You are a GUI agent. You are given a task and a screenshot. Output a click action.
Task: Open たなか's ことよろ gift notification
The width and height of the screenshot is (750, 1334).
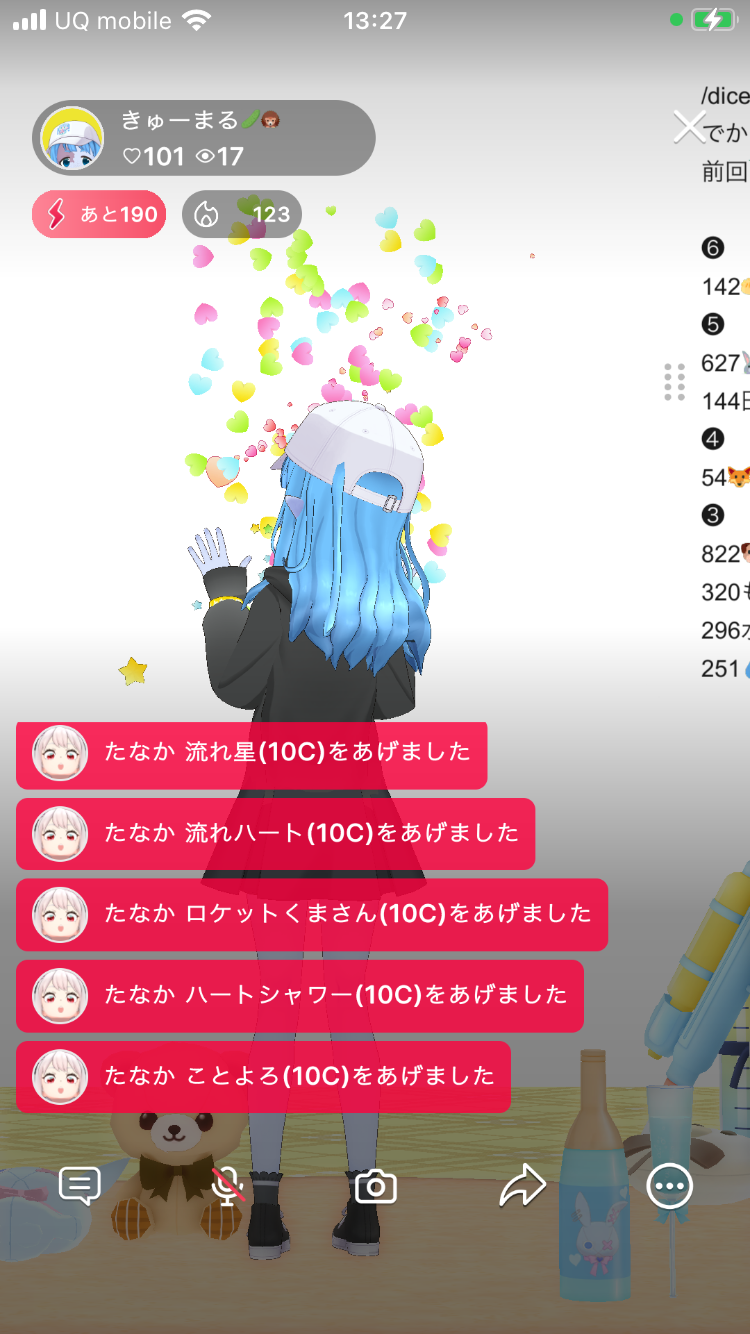[x=263, y=1076]
